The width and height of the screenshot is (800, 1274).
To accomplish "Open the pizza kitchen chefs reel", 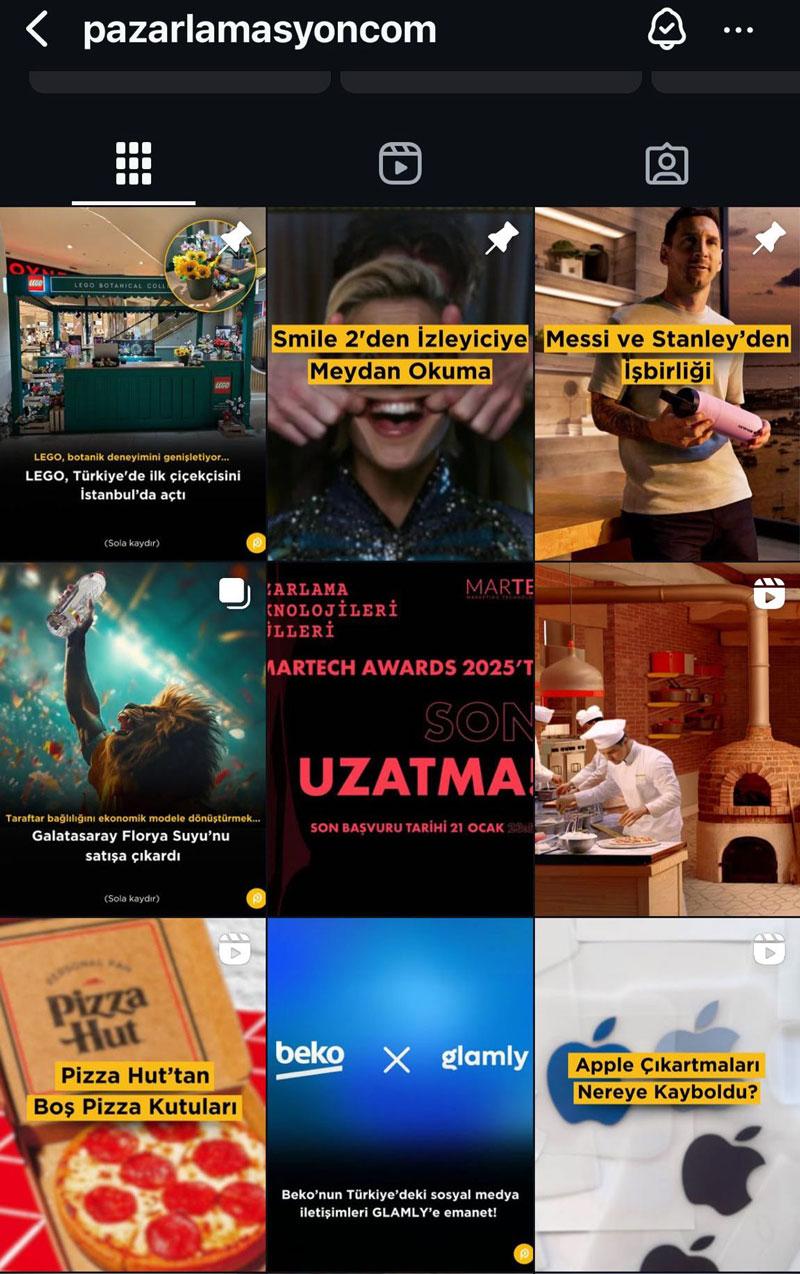I will (x=667, y=739).
